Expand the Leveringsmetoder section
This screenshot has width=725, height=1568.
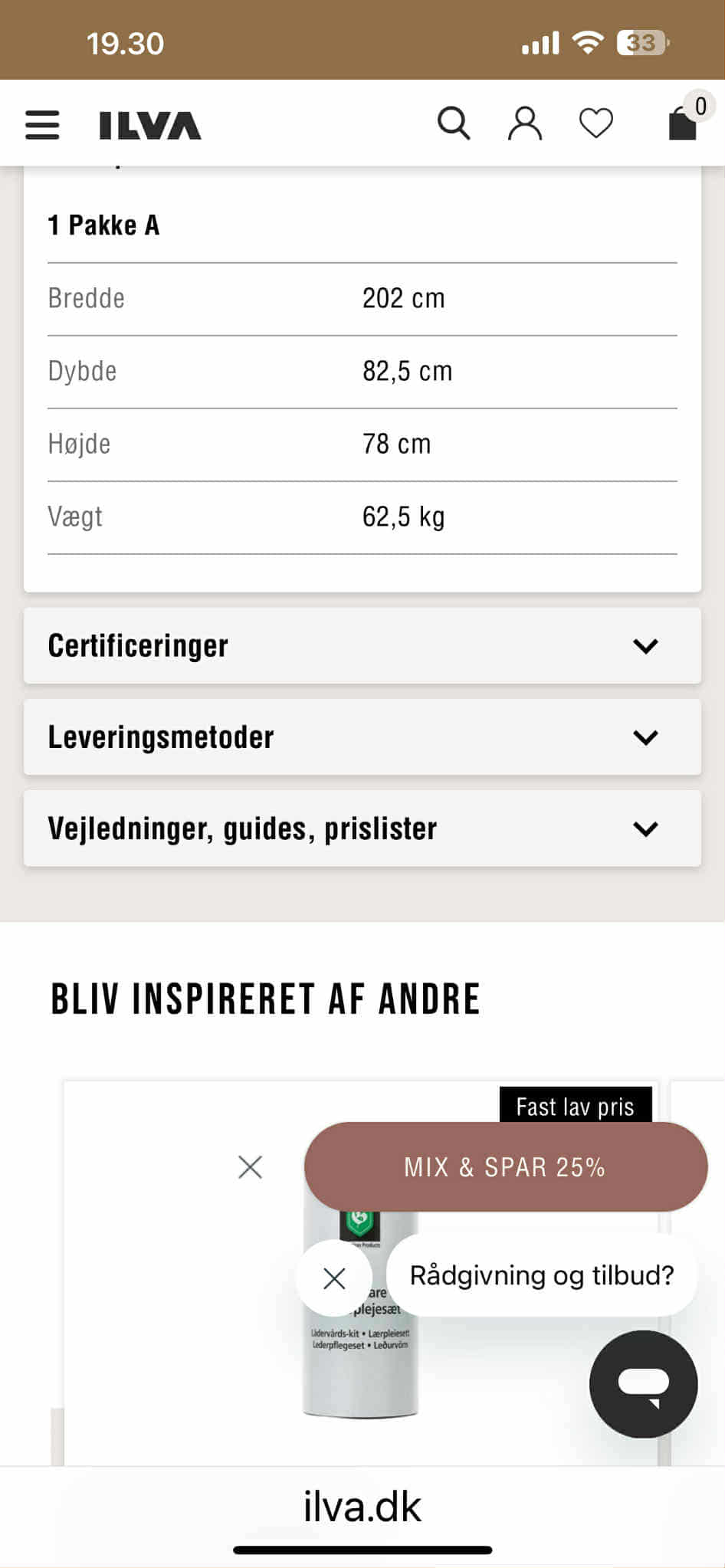[362, 737]
